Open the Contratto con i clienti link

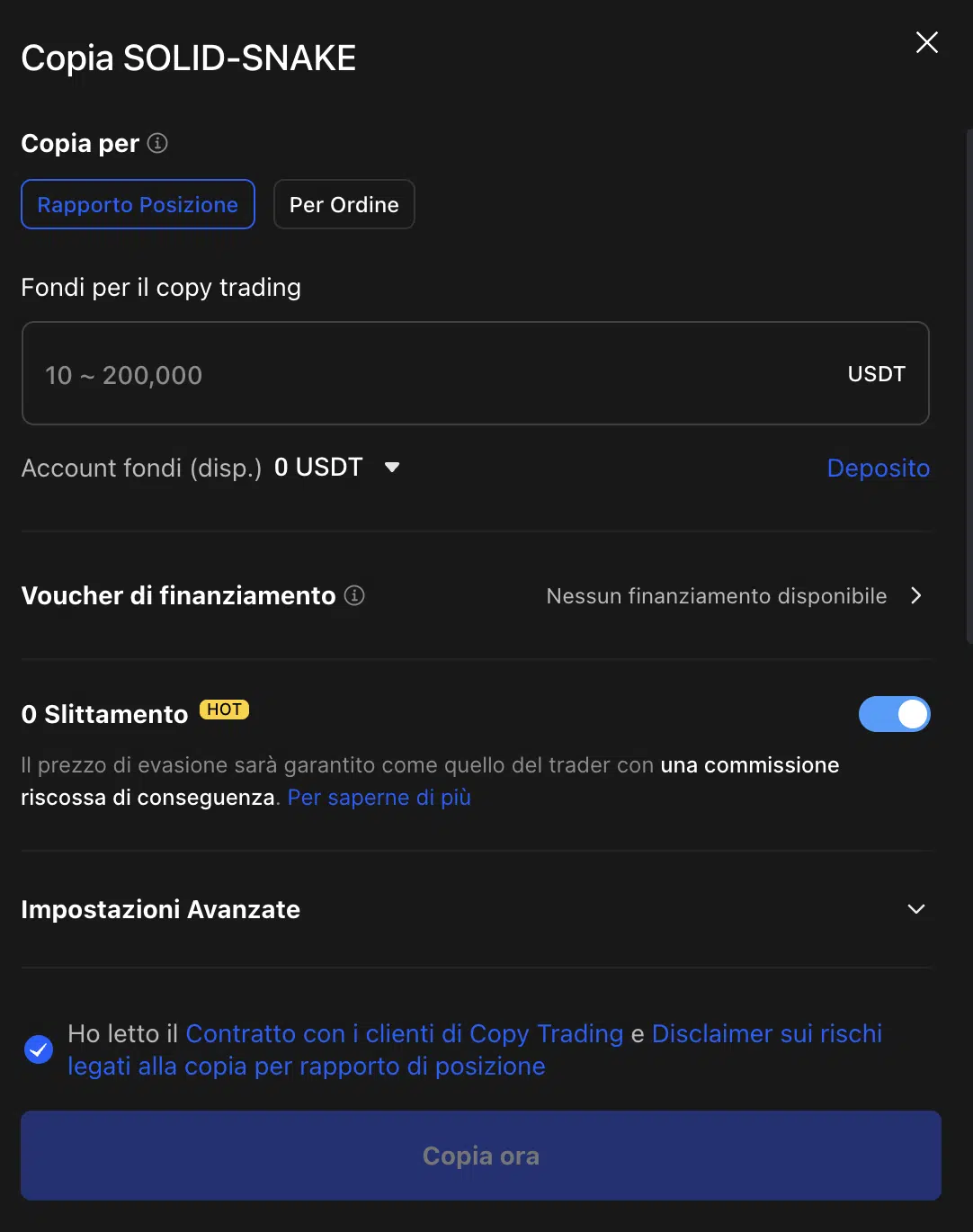click(405, 1033)
